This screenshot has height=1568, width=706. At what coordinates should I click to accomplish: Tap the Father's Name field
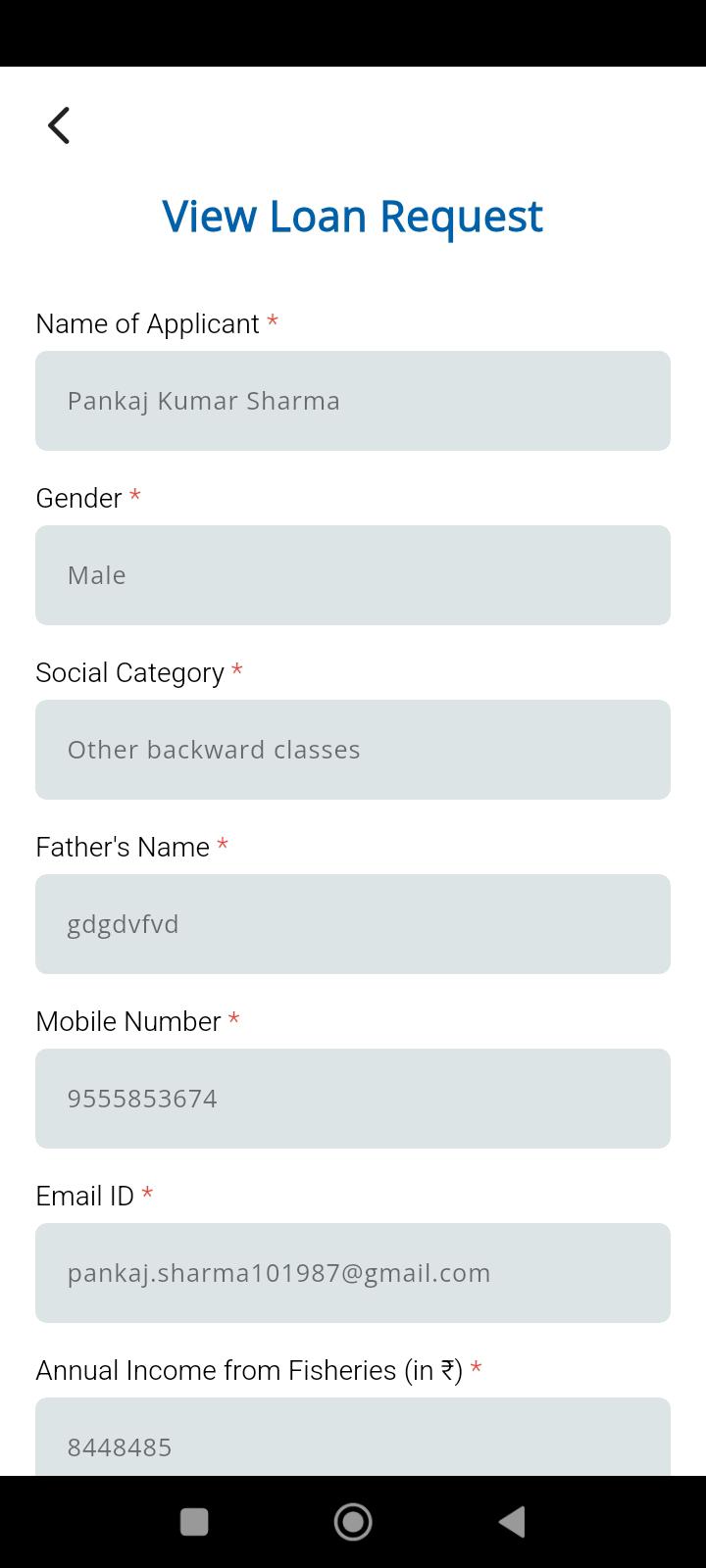pyautogui.click(x=353, y=924)
